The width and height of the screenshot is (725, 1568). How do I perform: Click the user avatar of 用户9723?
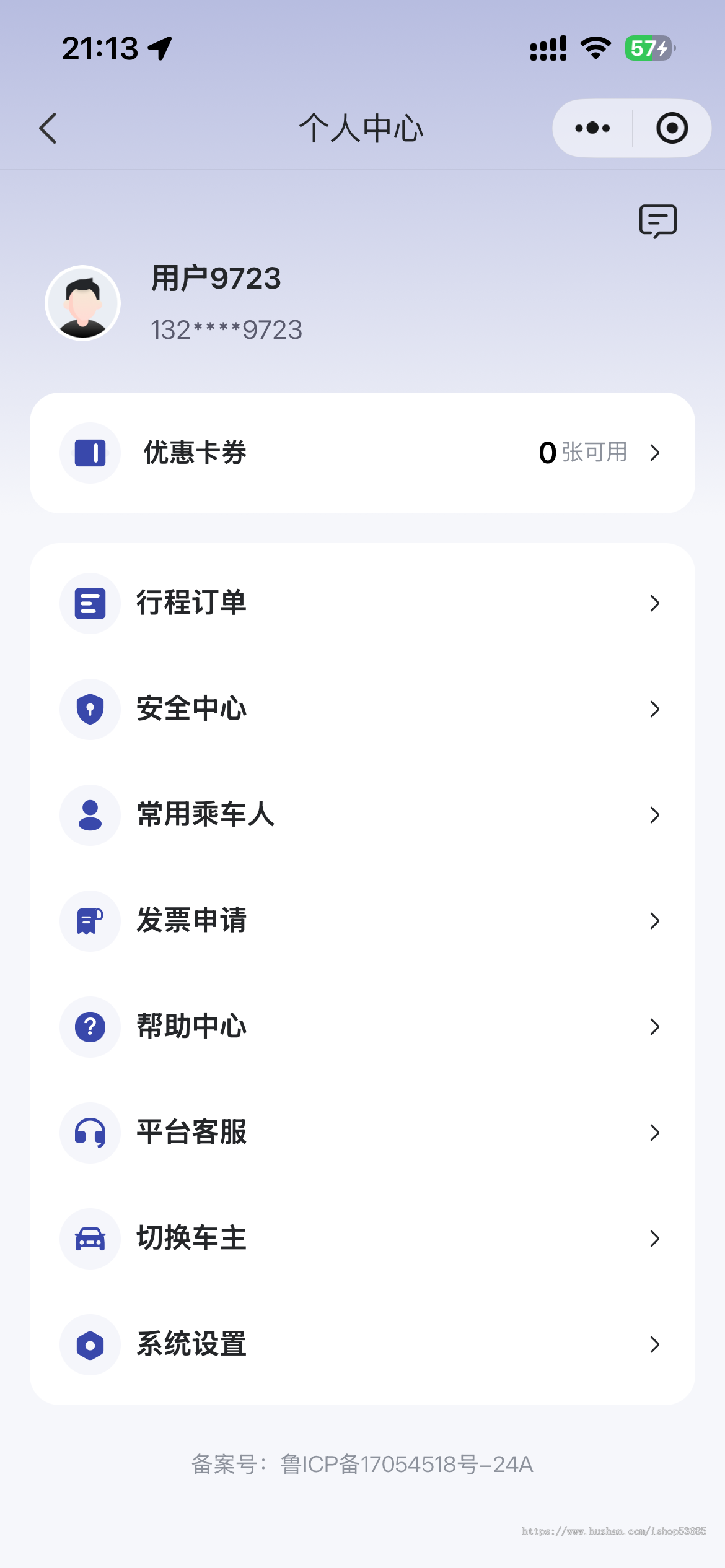(x=82, y=303)
